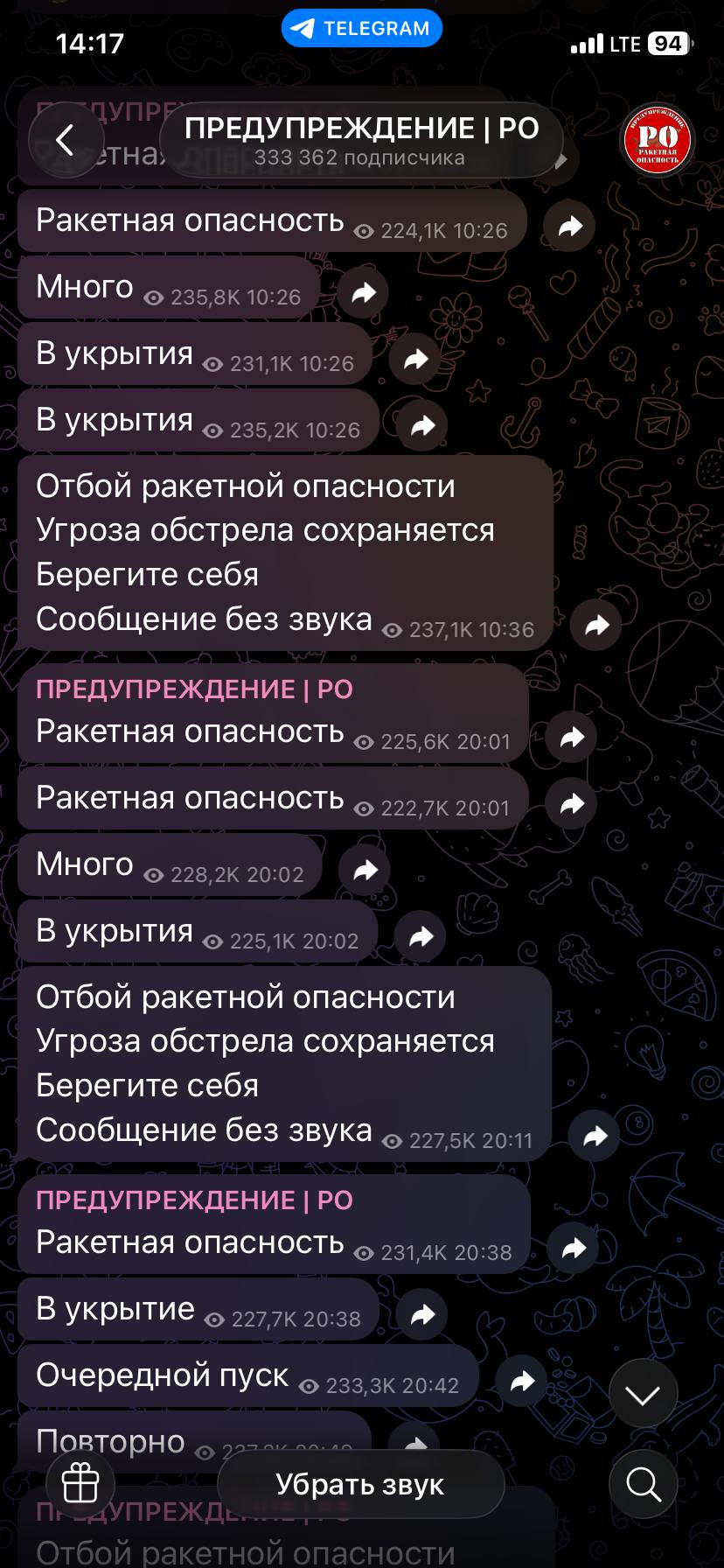
Task: Share the В укрытия message with 231,1K views
Action: coord(416,359)
